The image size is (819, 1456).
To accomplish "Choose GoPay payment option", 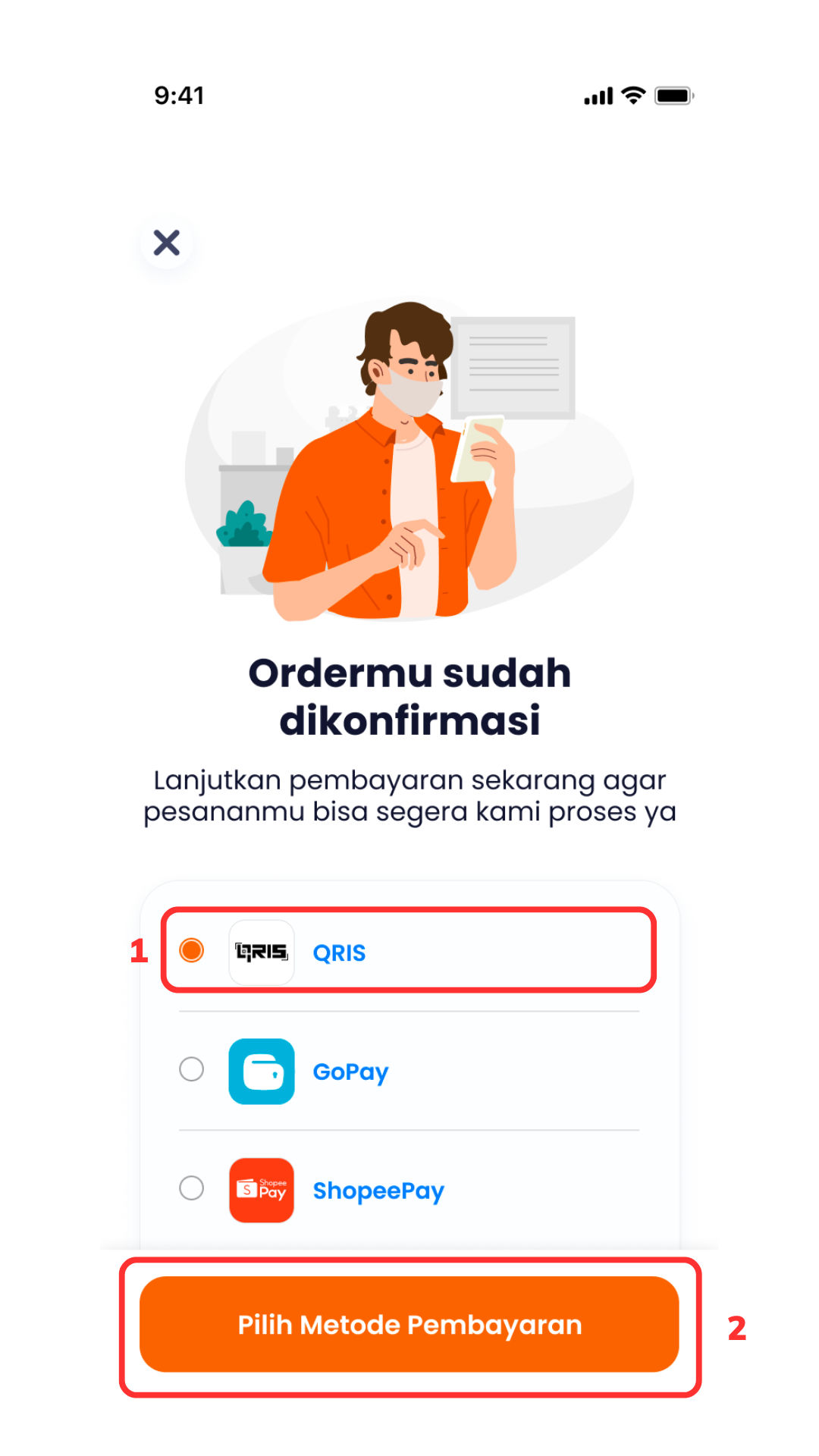I will (191, 1069).
